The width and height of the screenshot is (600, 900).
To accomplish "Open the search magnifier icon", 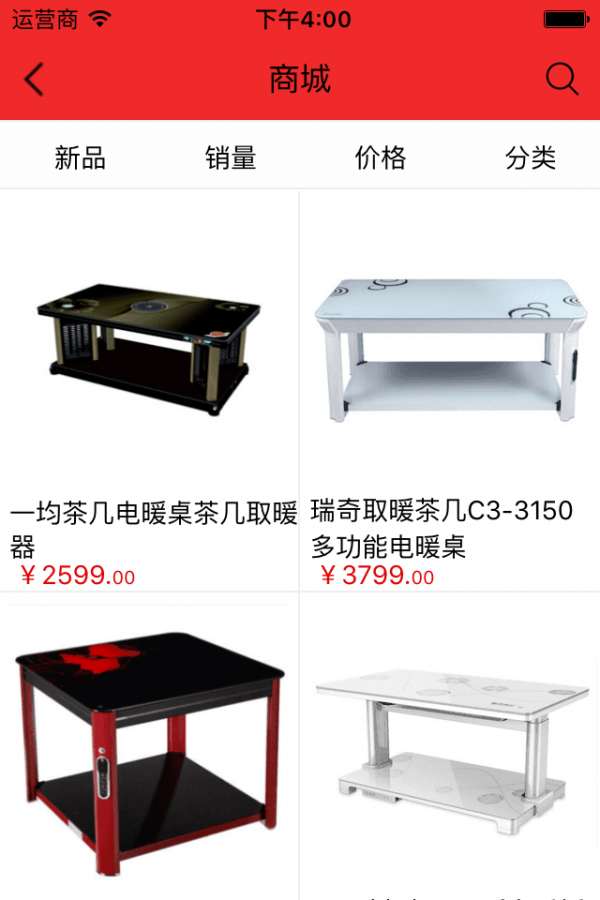I will tap(562, 80).
